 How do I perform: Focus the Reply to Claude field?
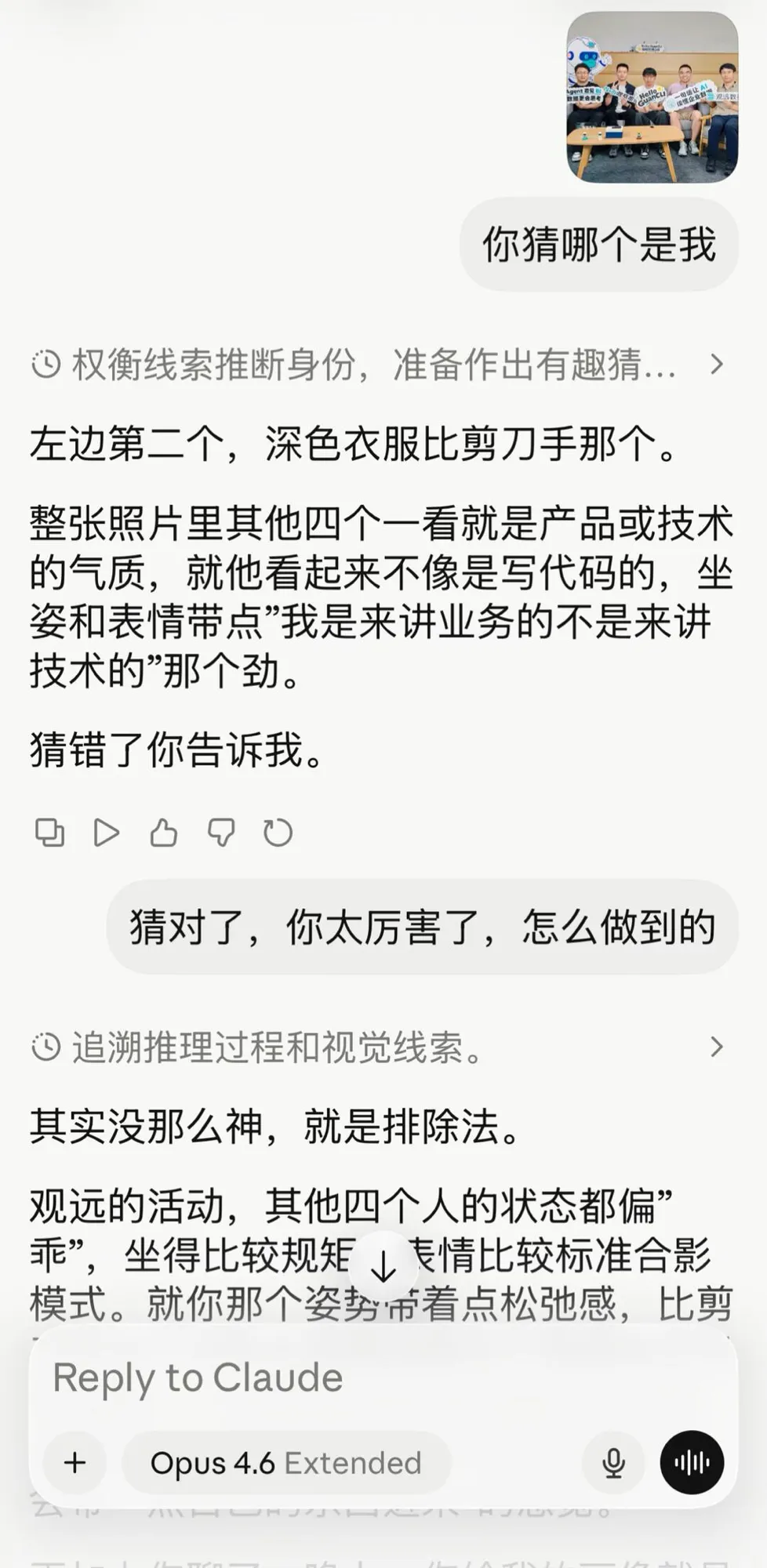click(383, 1377)
